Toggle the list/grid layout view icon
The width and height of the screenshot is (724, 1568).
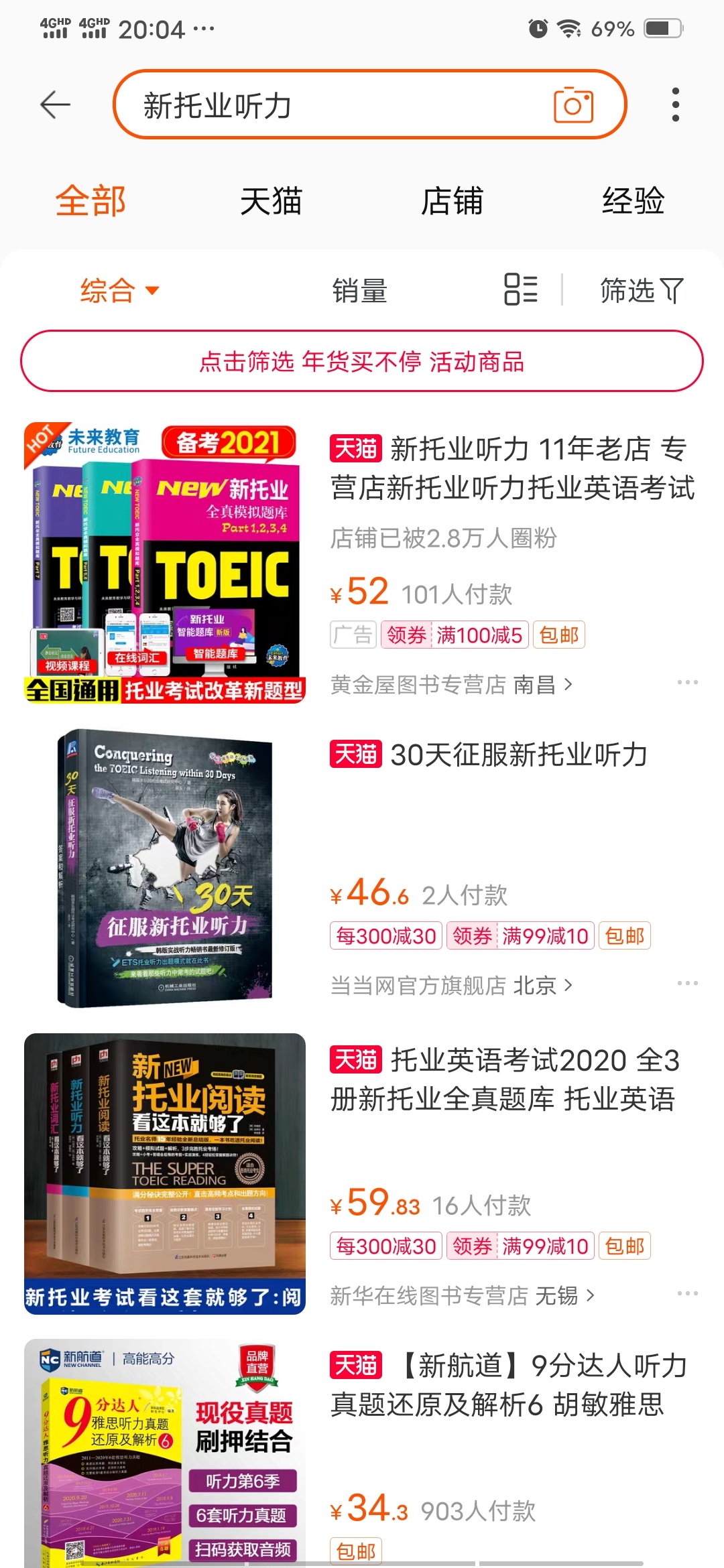pos(521,289)
